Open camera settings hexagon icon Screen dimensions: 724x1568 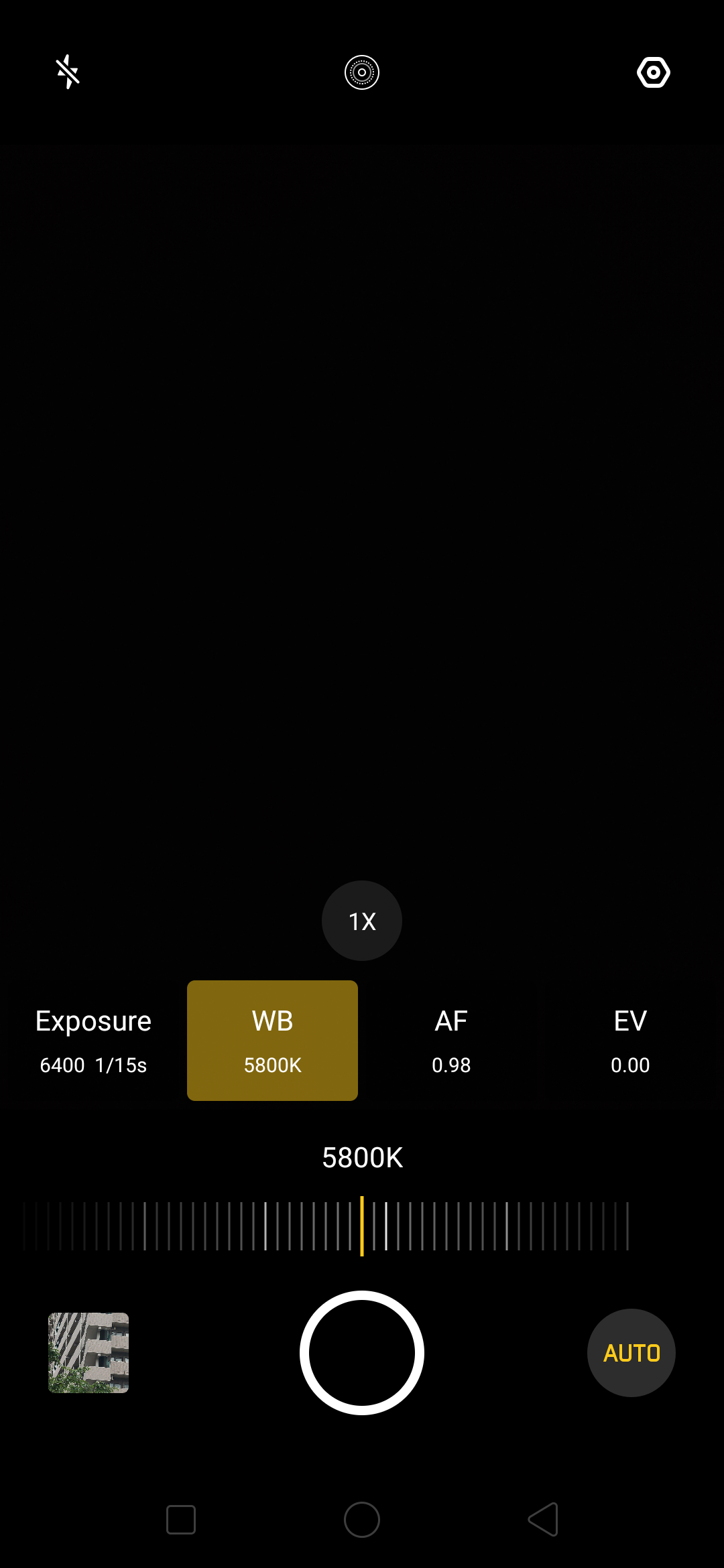653,72
